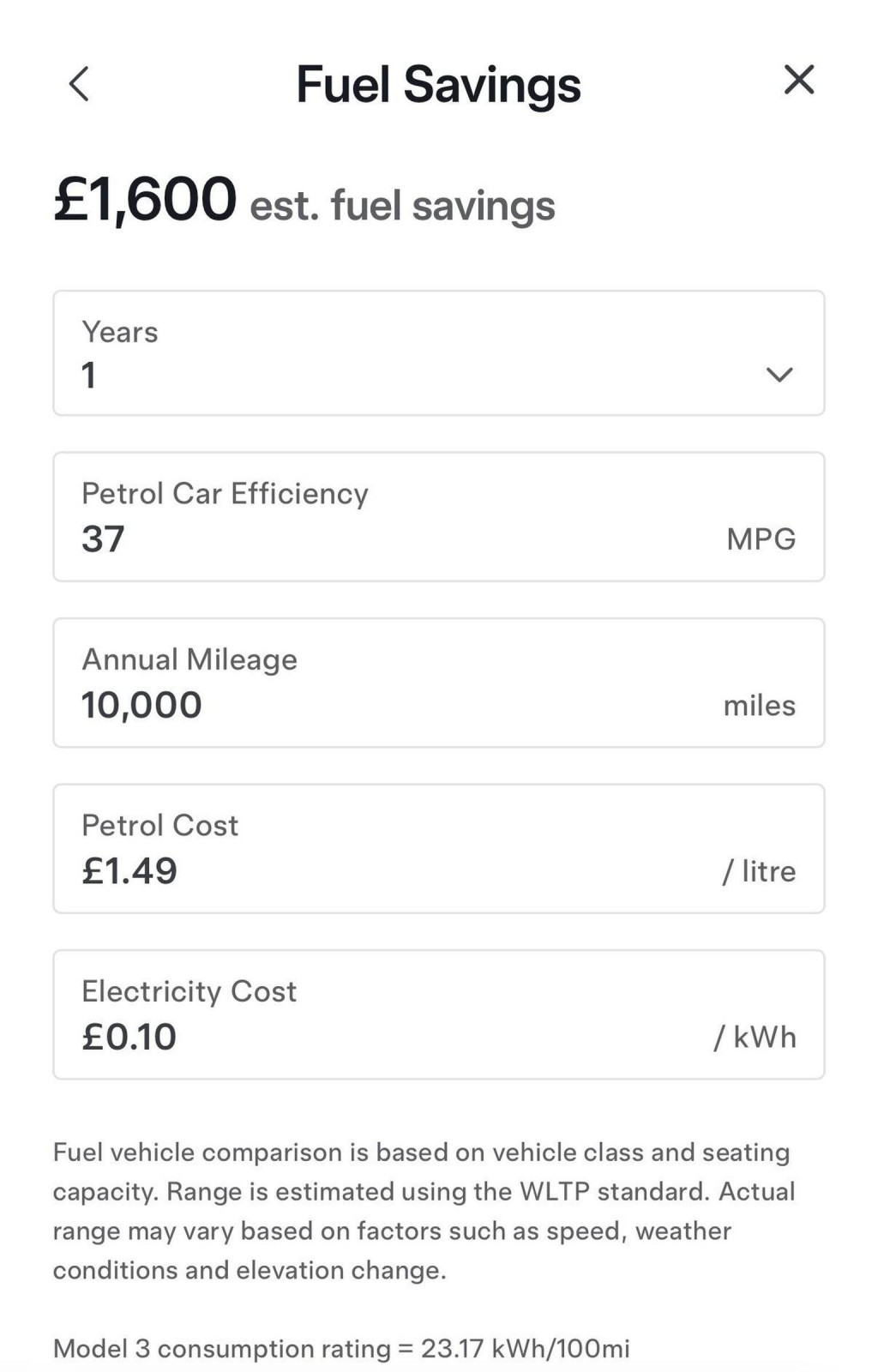Click the est. fuel savings label

point(400,206)
